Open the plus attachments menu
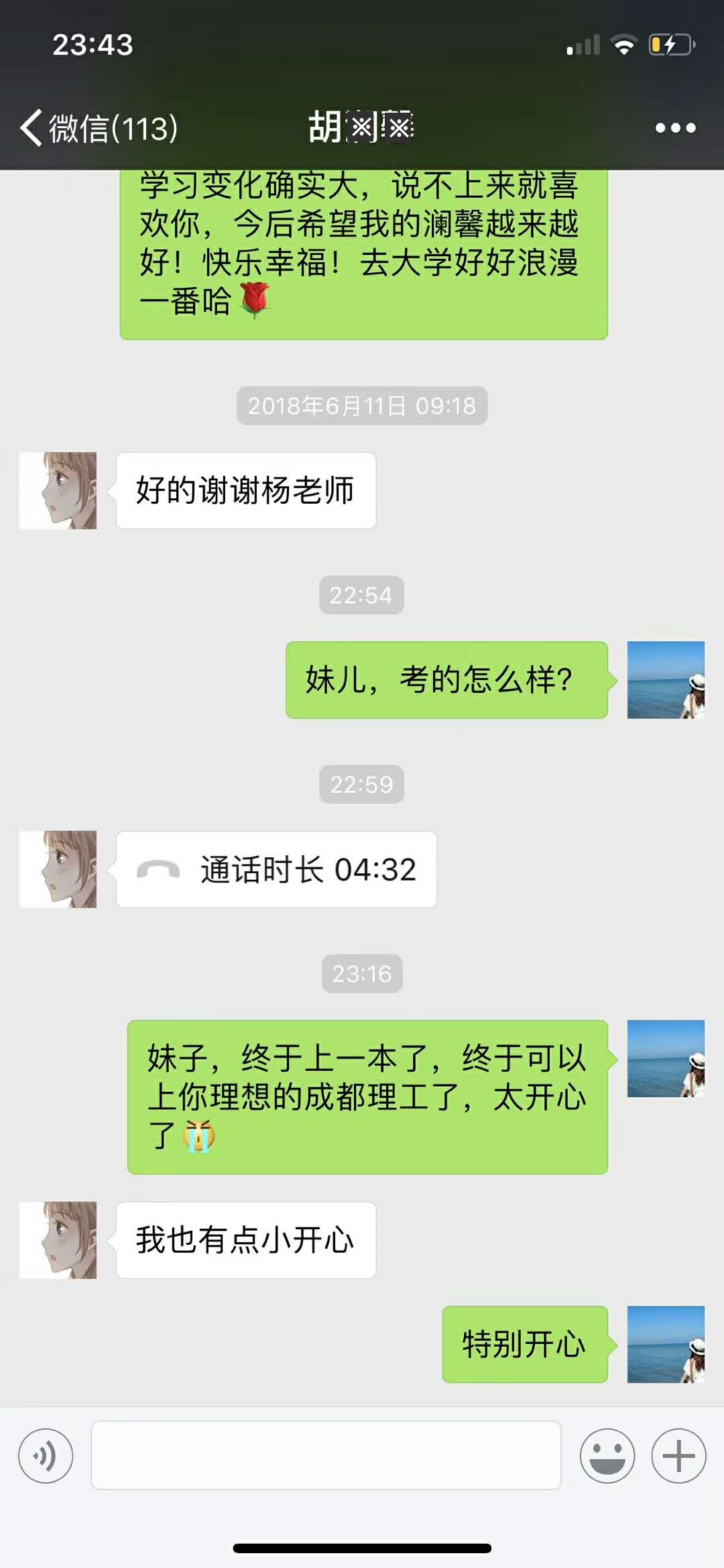Image resolution: width=724 pixels, height=1568 pixels. (x=678, y=1456)
